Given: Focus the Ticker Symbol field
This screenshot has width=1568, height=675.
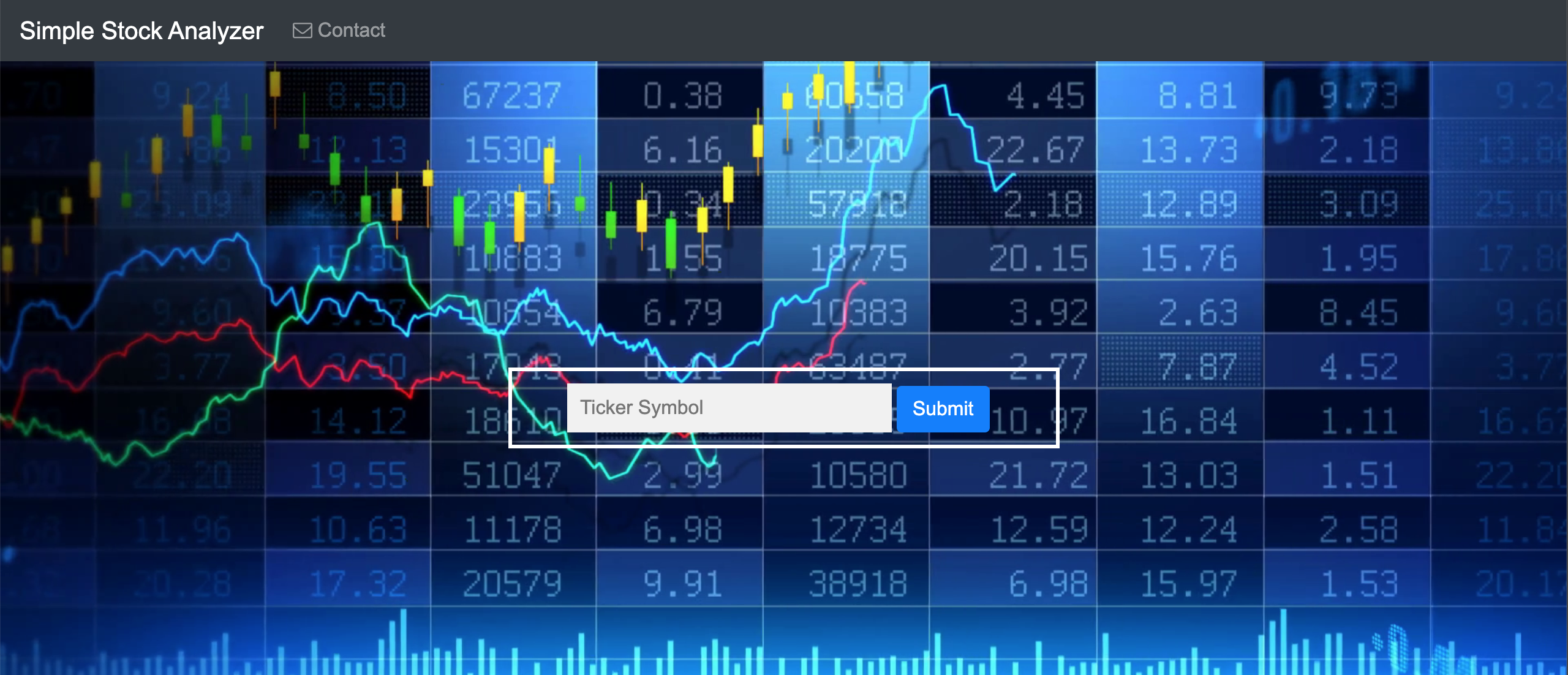Looking at the screenshot, I should (729, 408).
